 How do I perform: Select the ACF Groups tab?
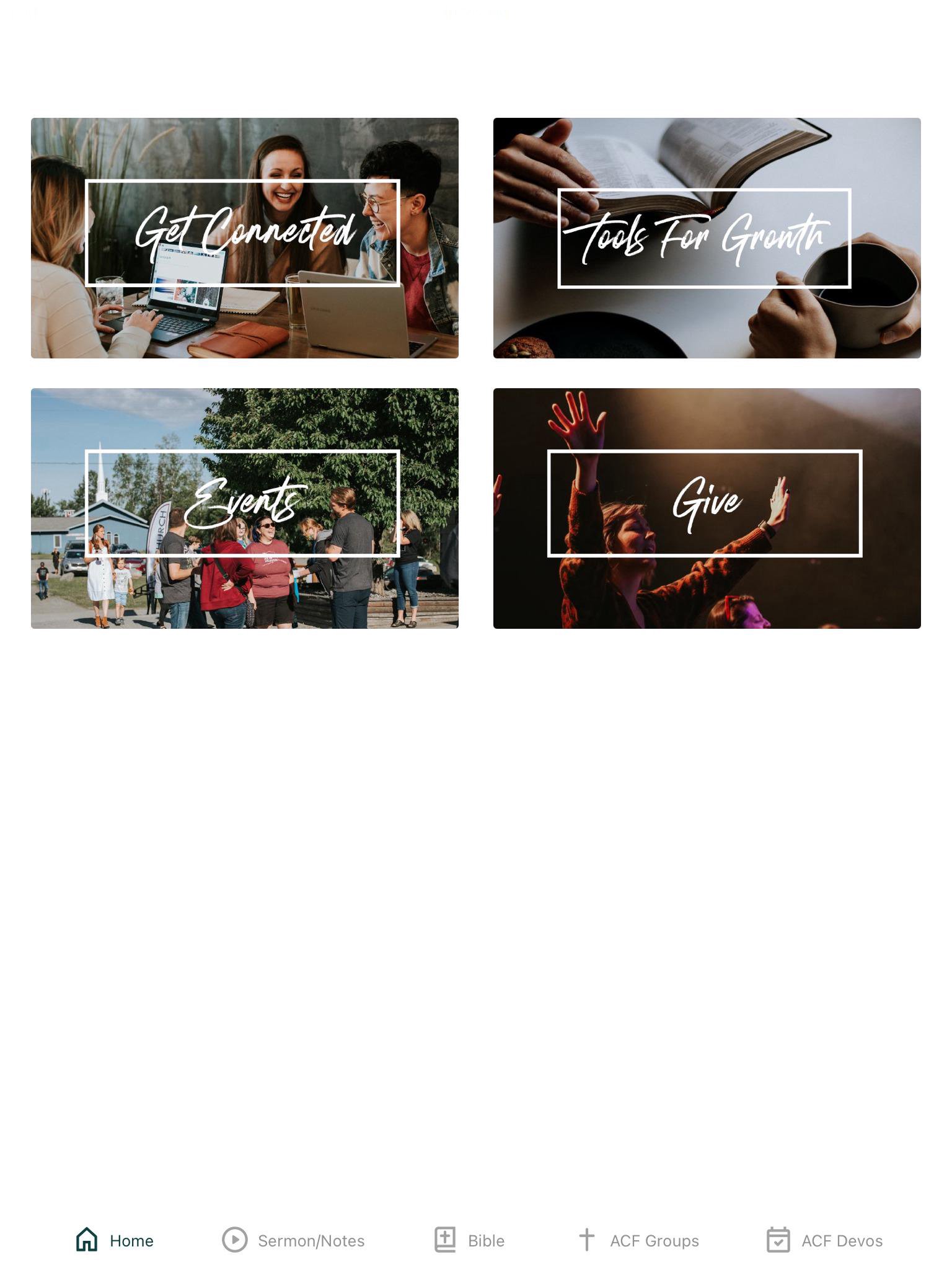point(638,1240)
